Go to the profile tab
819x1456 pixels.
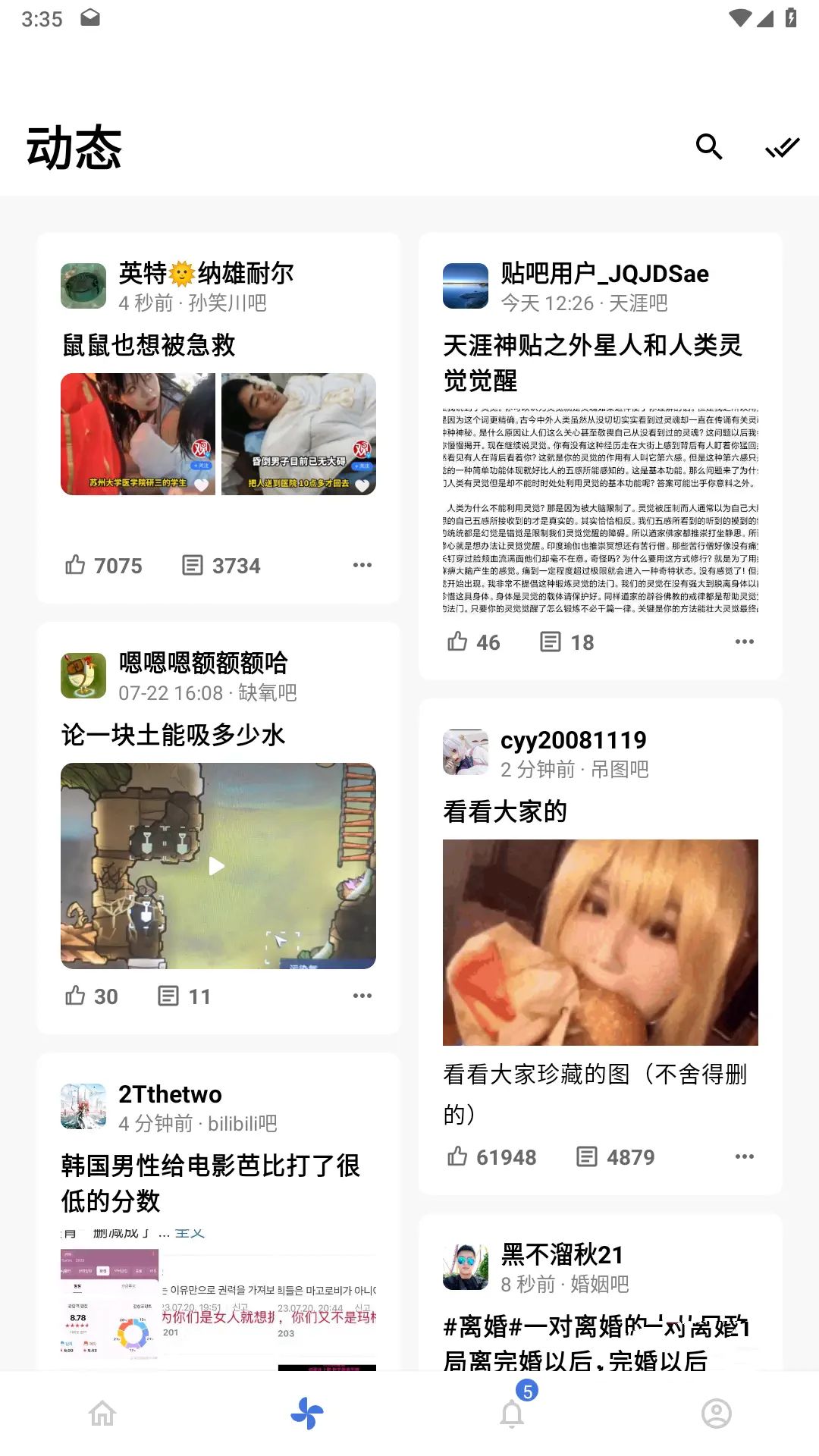[x=716, y=1414]
